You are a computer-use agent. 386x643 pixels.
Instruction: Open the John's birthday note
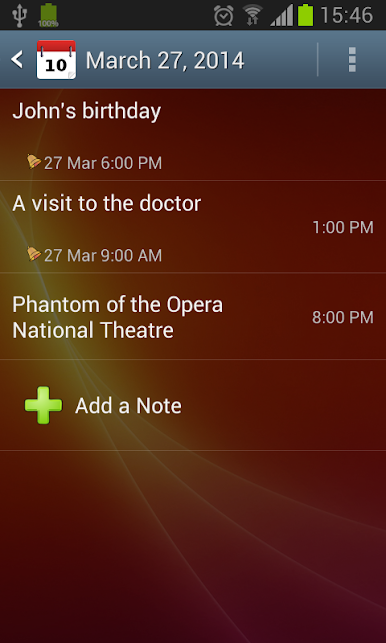(x=193, y=135)
